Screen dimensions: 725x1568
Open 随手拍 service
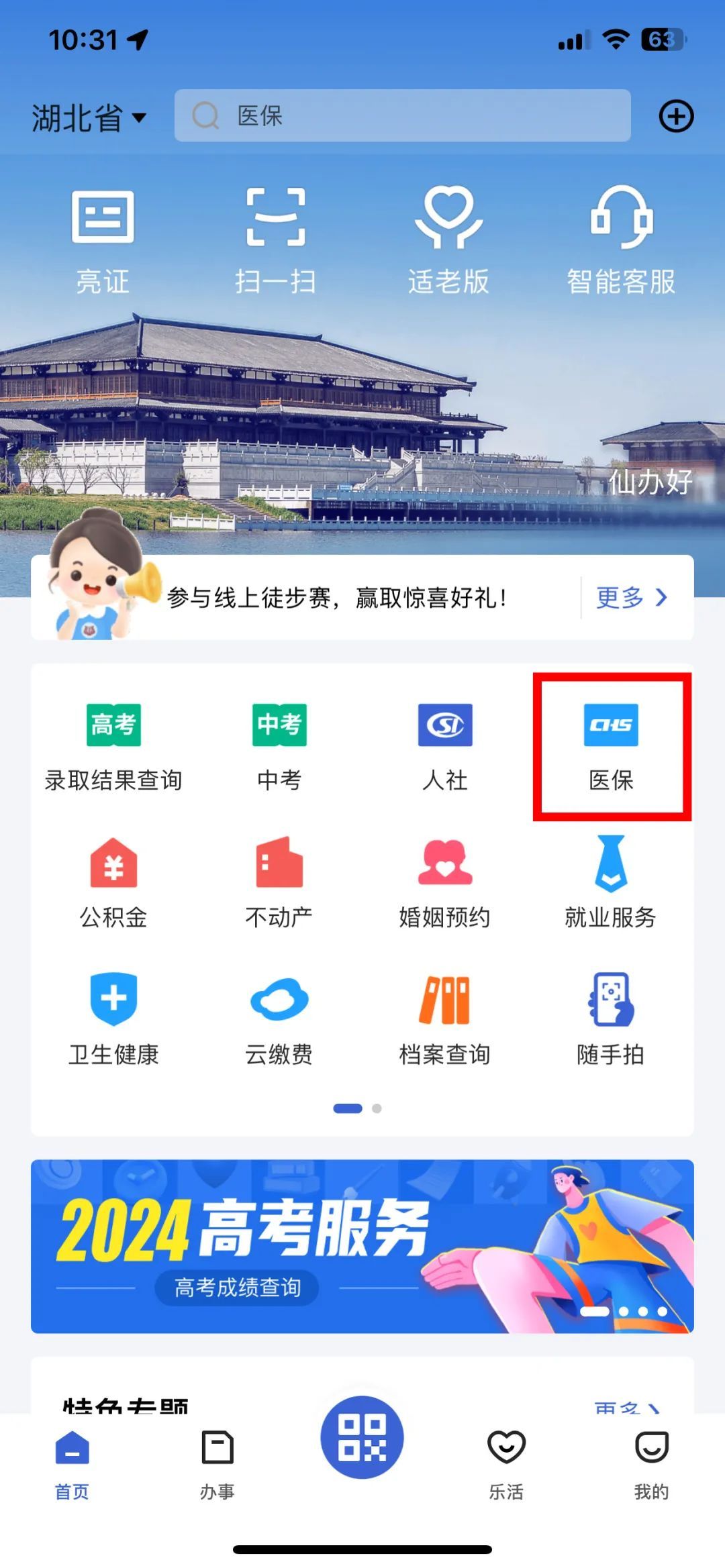point(611,1018)
